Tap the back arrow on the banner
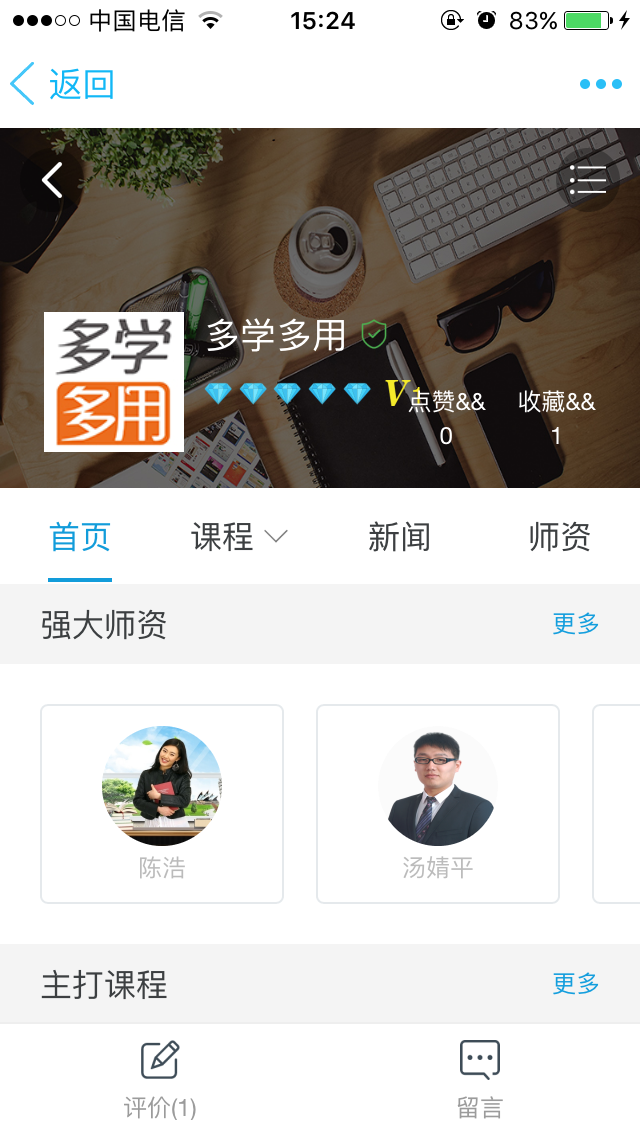 tap(52, 180)
